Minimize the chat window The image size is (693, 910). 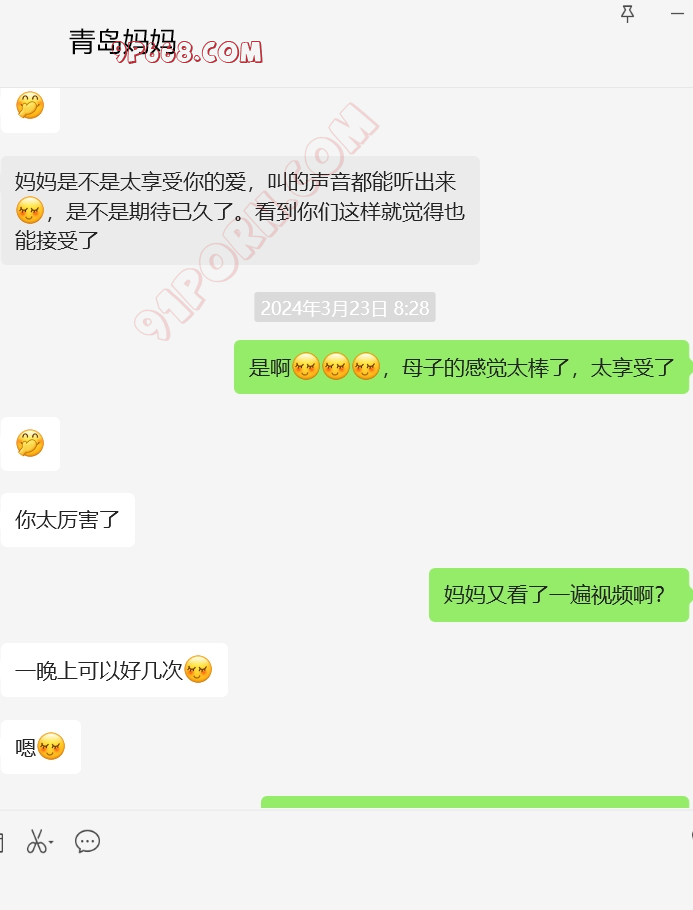click(677, 14)
